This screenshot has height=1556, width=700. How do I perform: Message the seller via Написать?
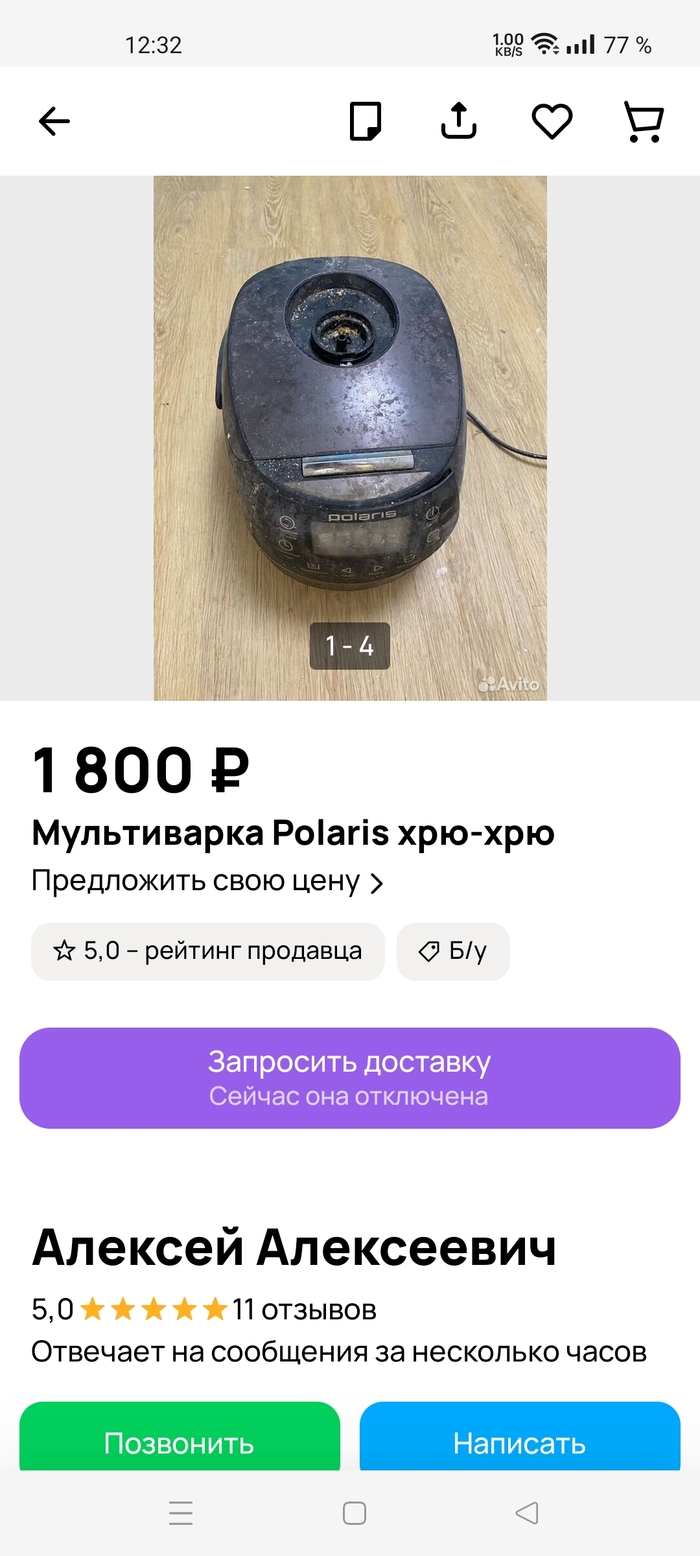click(x=519, y=1441)
